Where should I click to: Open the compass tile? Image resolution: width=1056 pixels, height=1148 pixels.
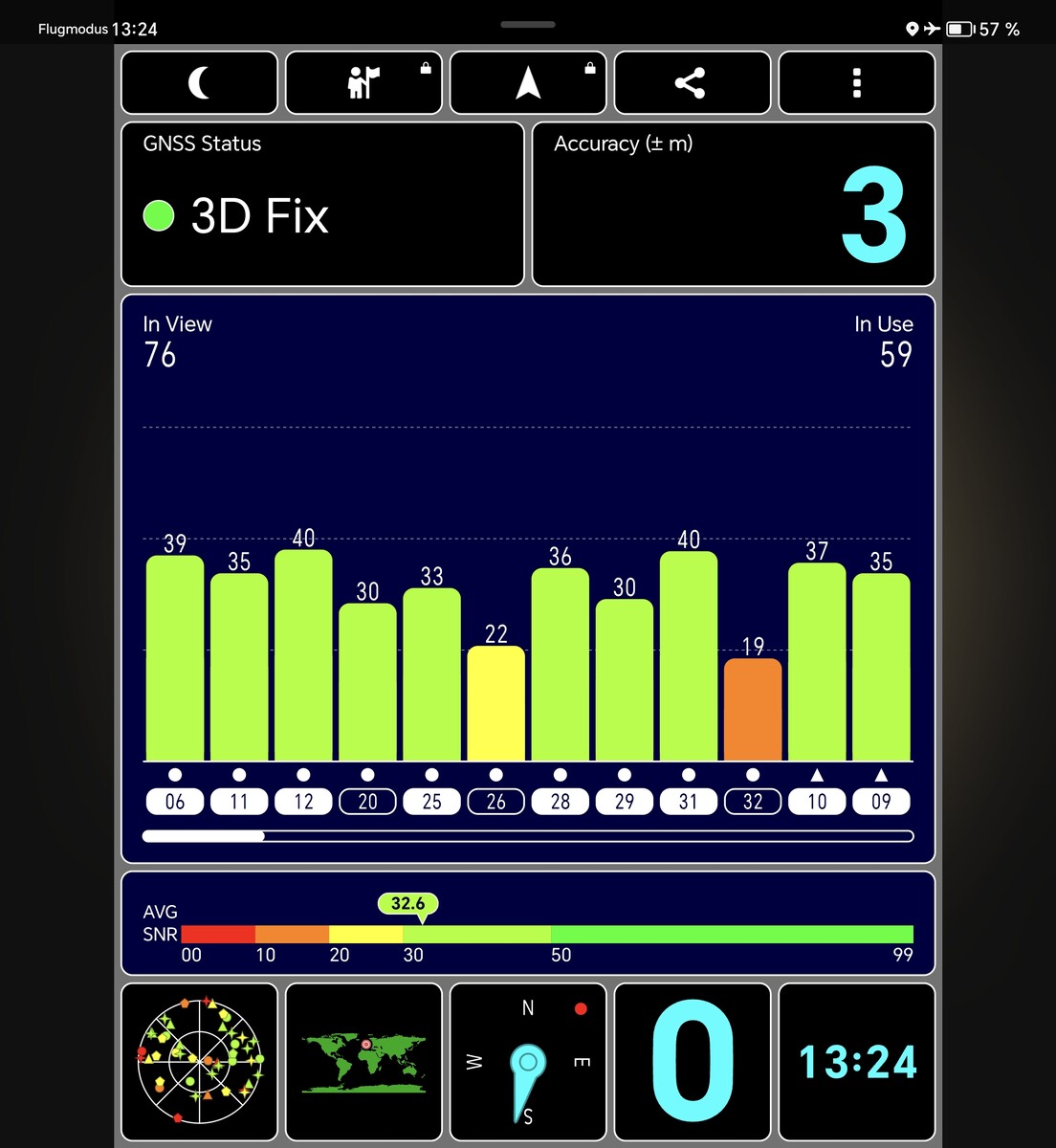(528, 1062)
